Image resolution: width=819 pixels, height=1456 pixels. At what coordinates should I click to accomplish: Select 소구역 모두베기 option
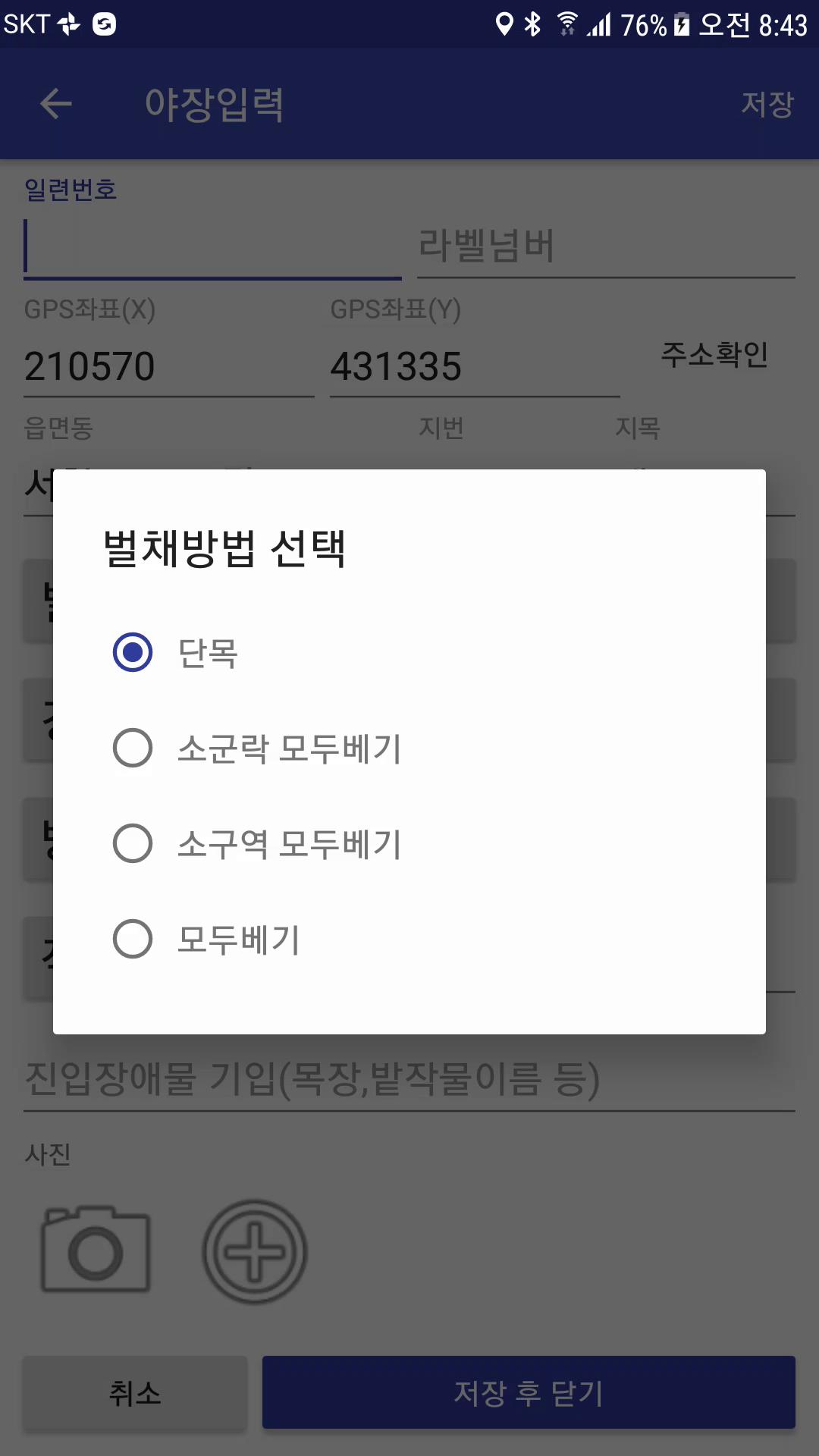(409, 843)
